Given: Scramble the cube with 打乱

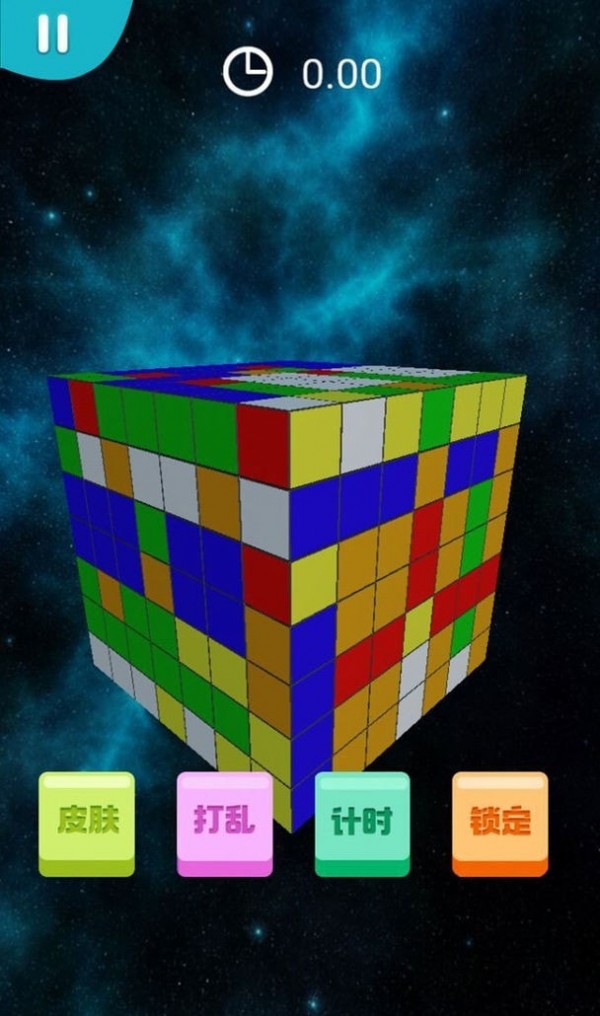Looking at the screenshot, I should click(224, 822).
